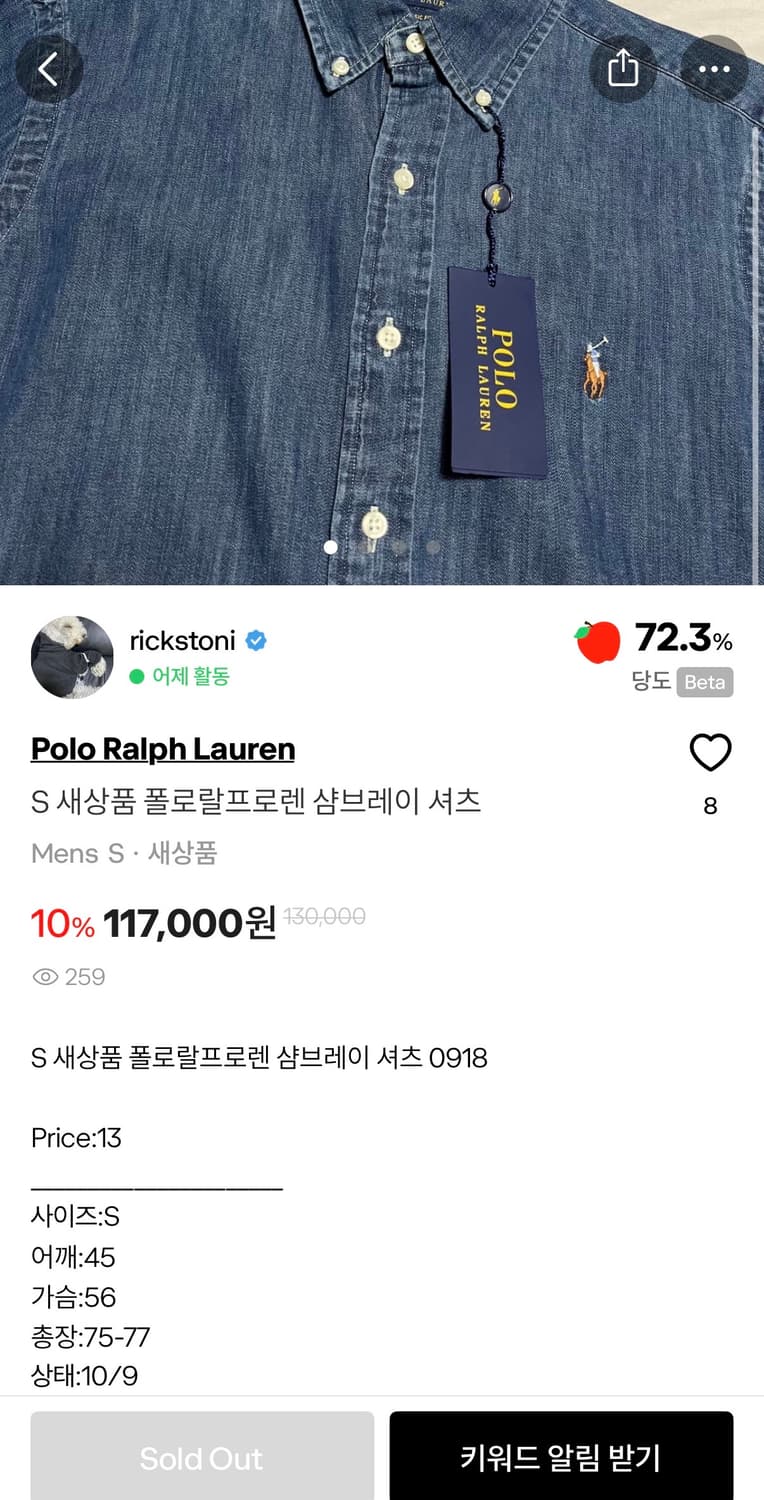Toggle the heart to like this listing
Image resolution: width=764 pixels, height=1500 pixels.
[711, 753]
